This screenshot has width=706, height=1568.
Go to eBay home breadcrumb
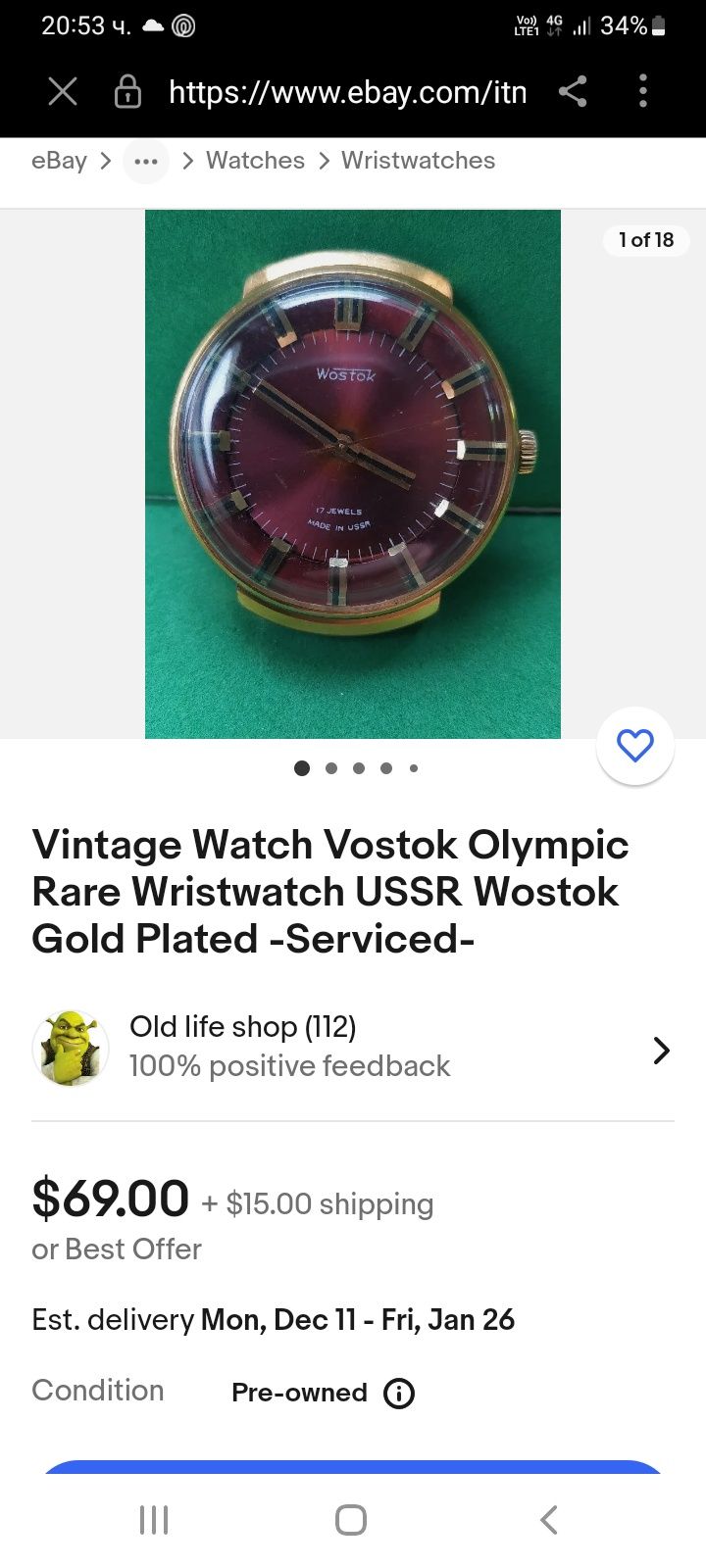pos(59,161)
